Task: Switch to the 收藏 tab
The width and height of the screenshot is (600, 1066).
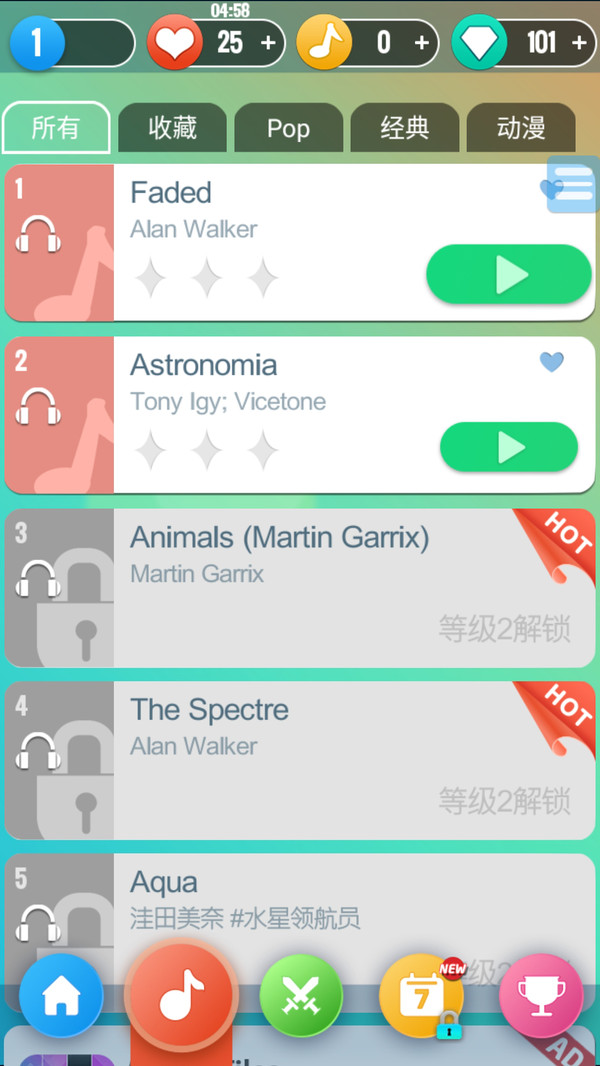Action: click(172, 128)
